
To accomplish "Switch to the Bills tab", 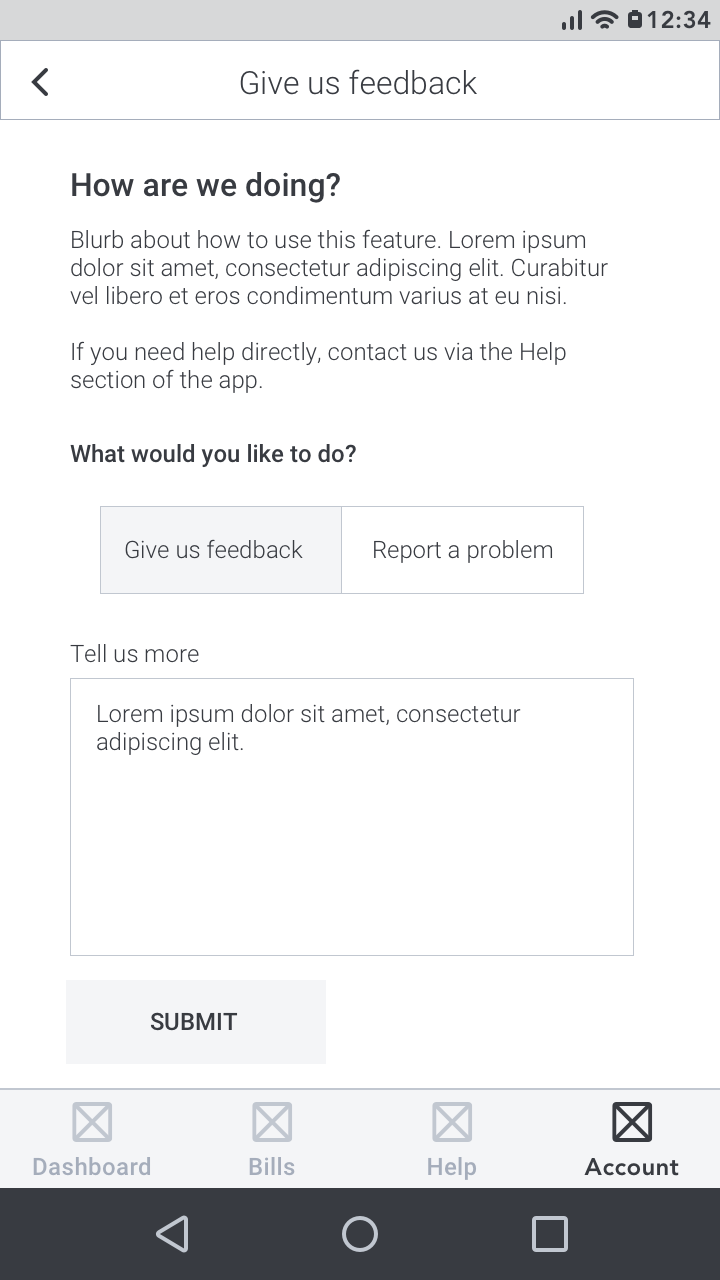I will coord(272,1140).
